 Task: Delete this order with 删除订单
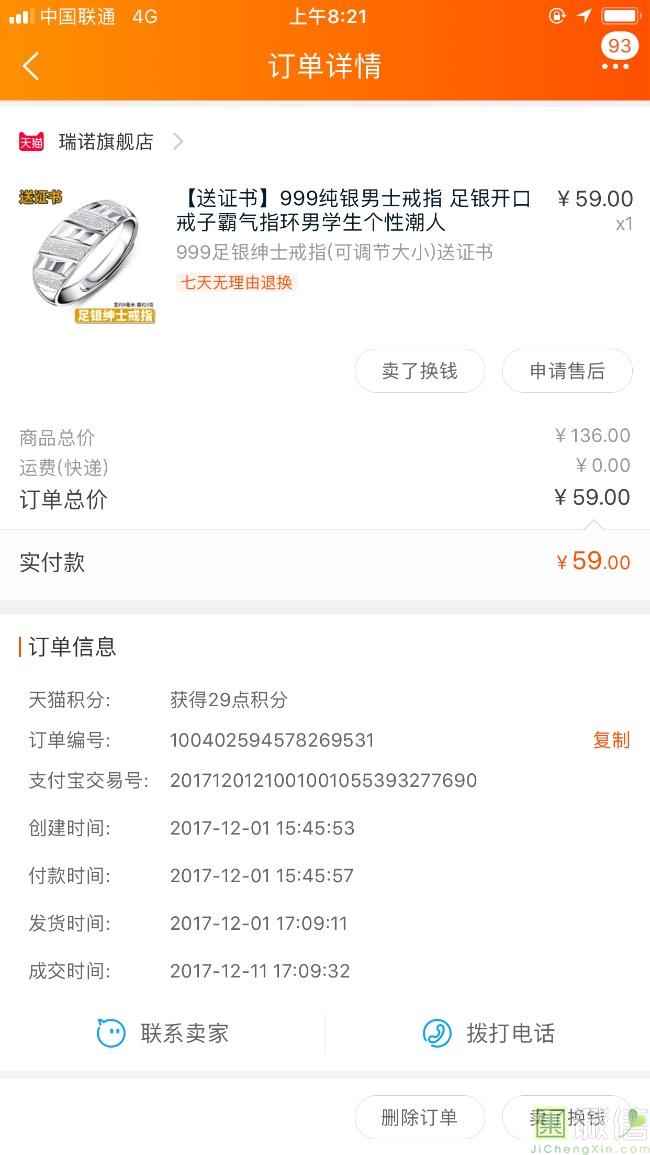tap(419, 1117)
